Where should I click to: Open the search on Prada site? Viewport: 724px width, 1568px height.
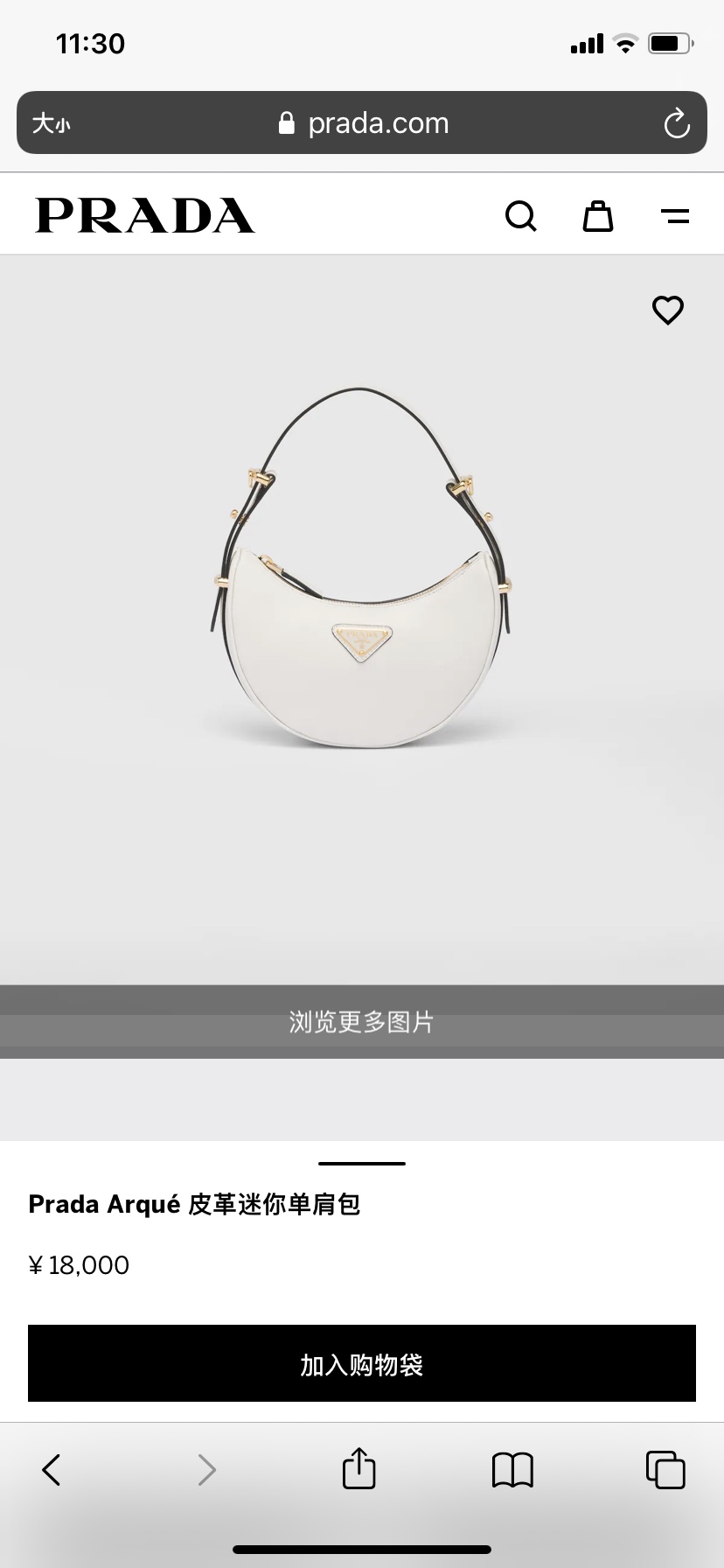point(521,215)
